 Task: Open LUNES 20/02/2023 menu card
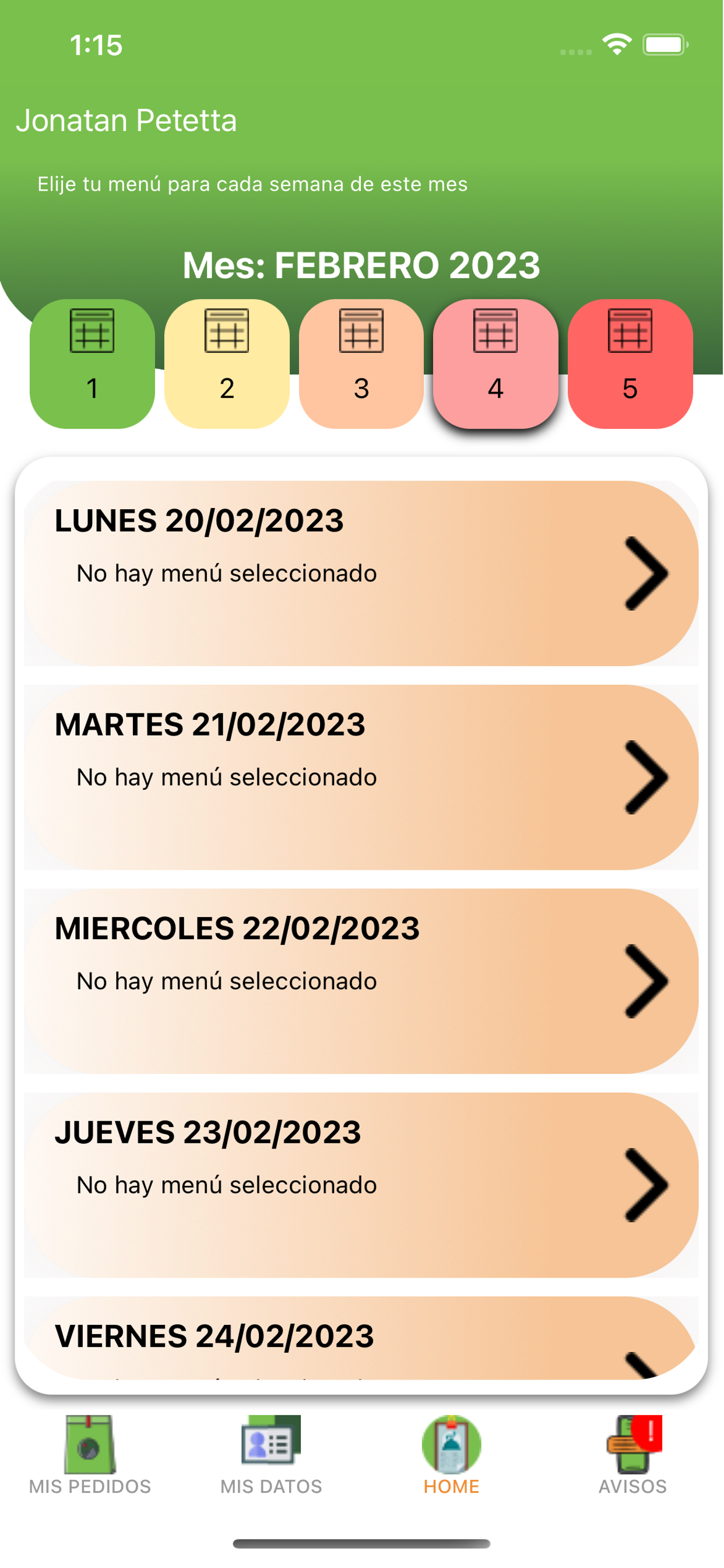click(x=361, y=573)
